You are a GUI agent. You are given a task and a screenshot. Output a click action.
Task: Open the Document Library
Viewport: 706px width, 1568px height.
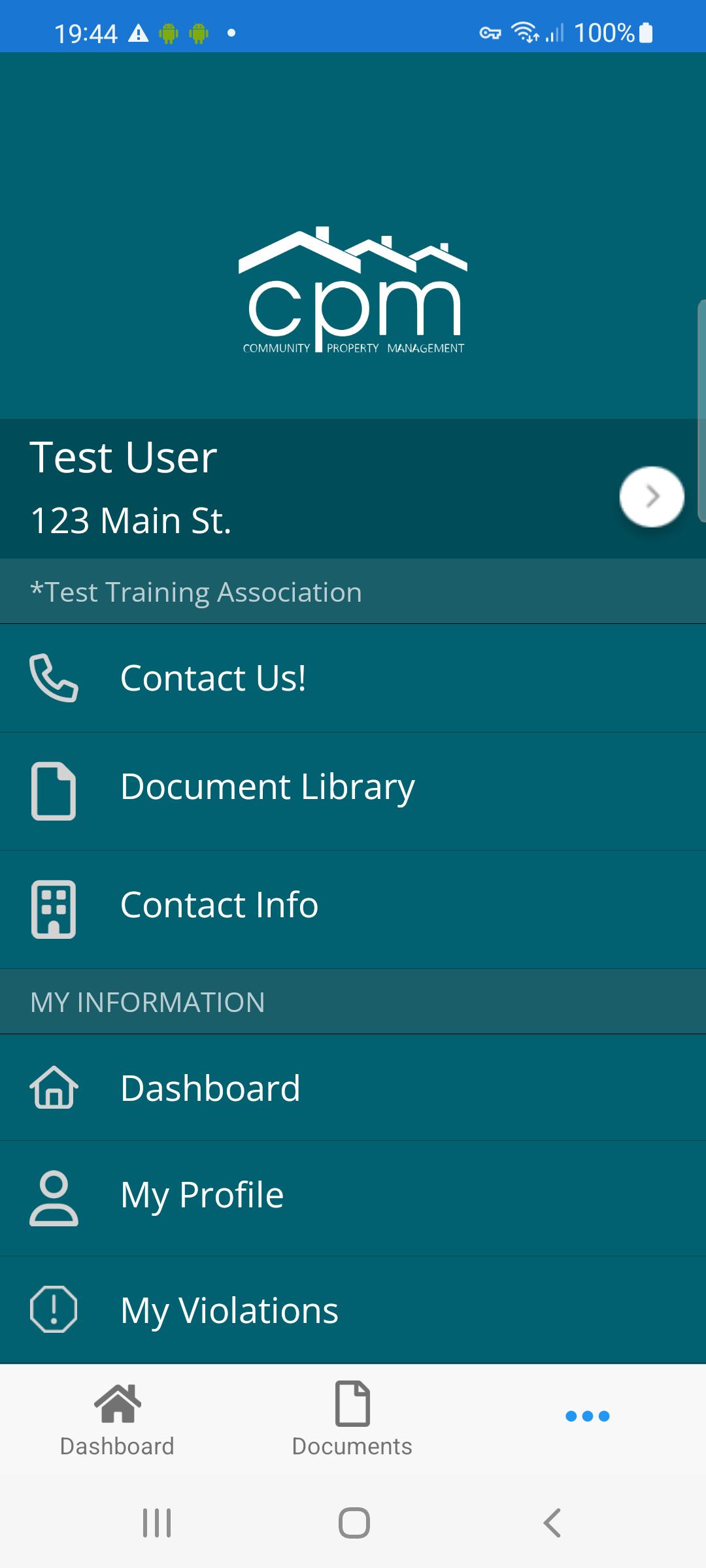(x=353, y=791)
